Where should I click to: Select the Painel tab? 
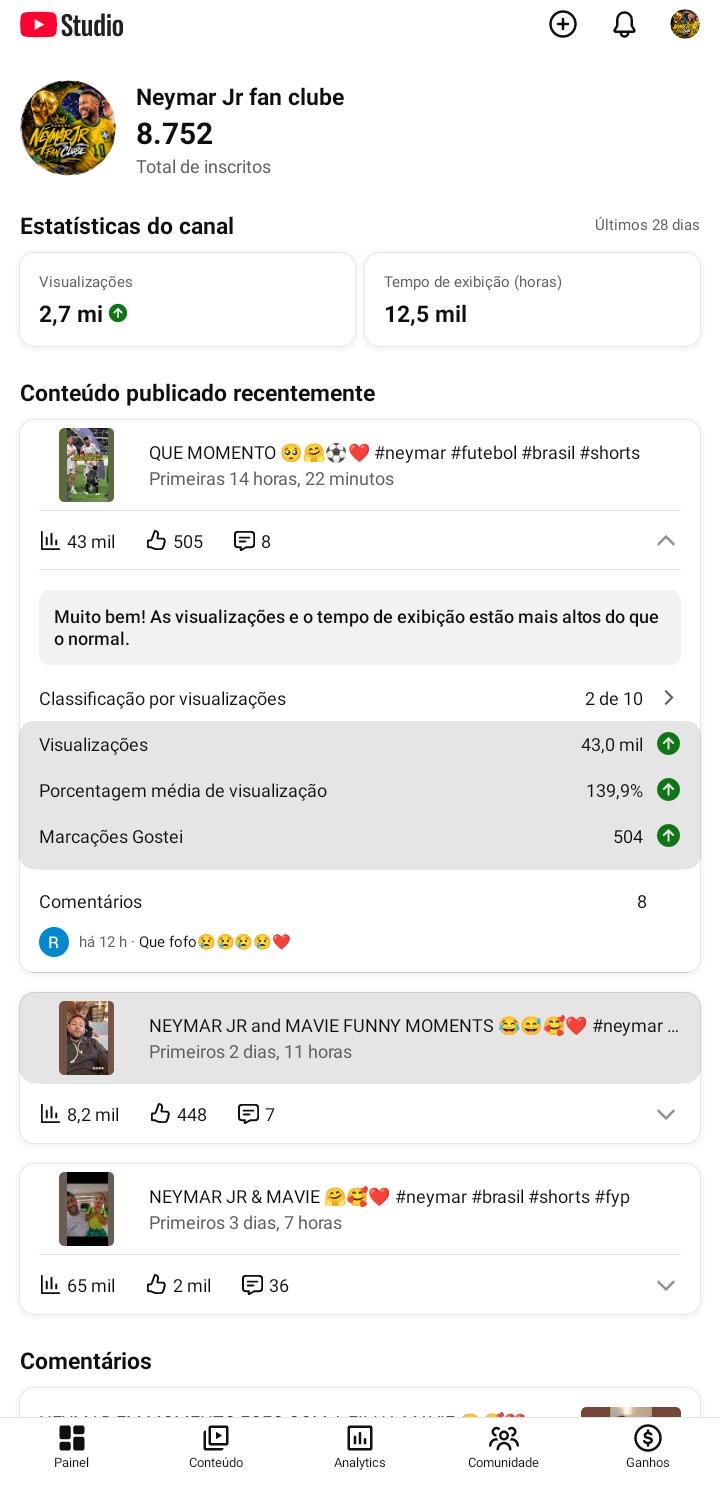click(72, 1446)
